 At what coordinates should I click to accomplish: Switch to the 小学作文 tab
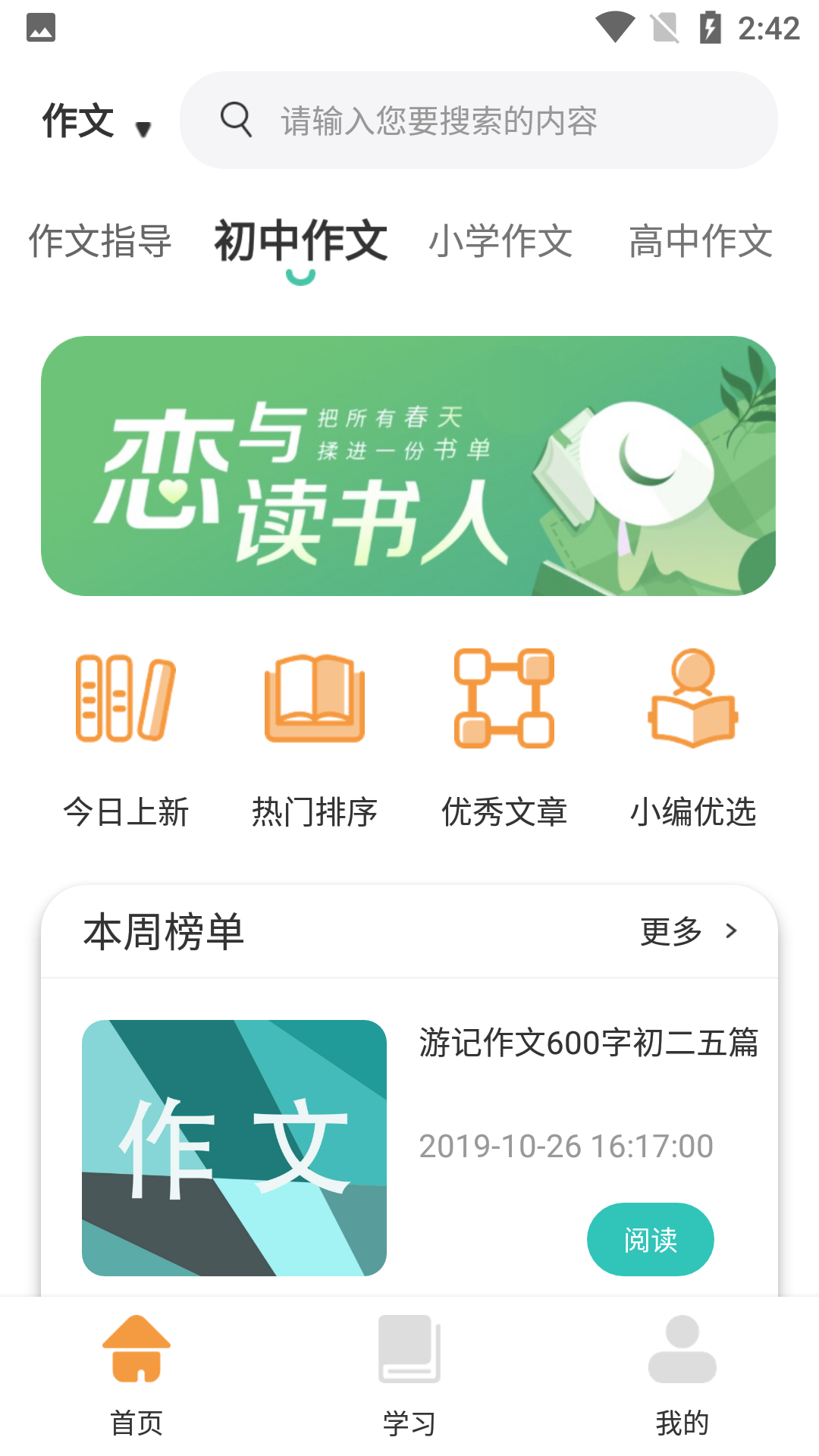pyautogui.click(x=502, y=241)
